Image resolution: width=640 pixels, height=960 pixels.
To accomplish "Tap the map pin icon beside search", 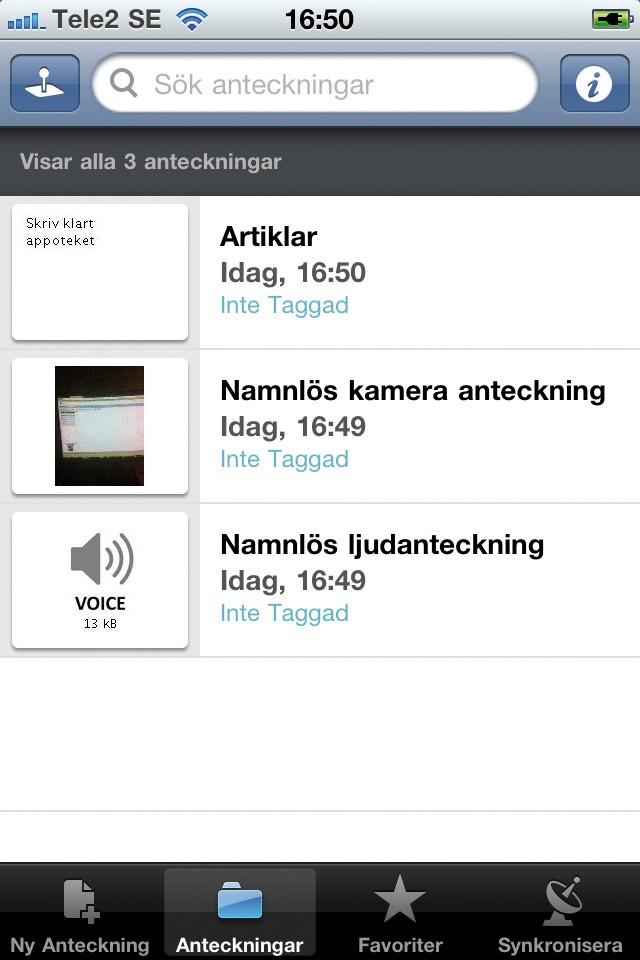I will [x=45, y=83].
